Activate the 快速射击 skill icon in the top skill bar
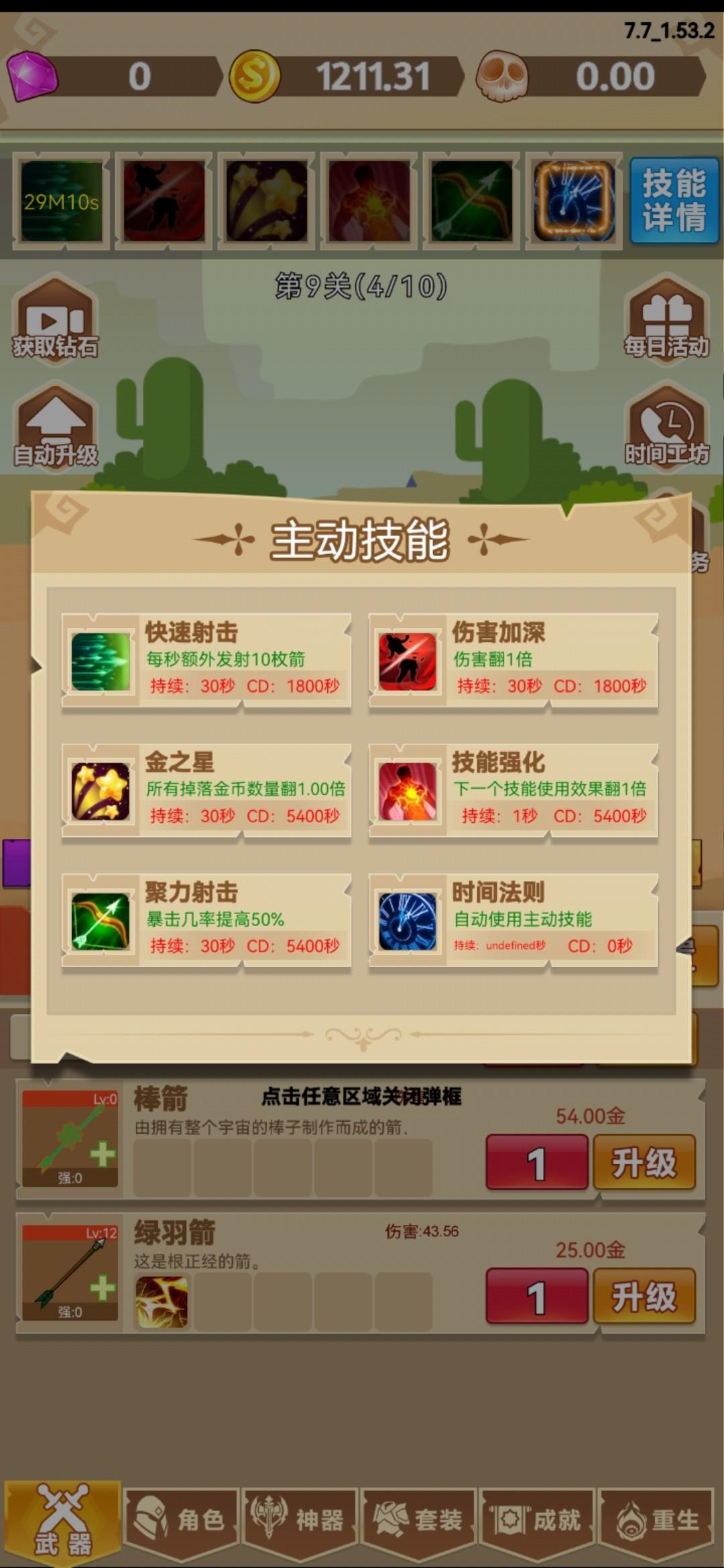This screenshot has width=724, height=1568. coord(61,201)
